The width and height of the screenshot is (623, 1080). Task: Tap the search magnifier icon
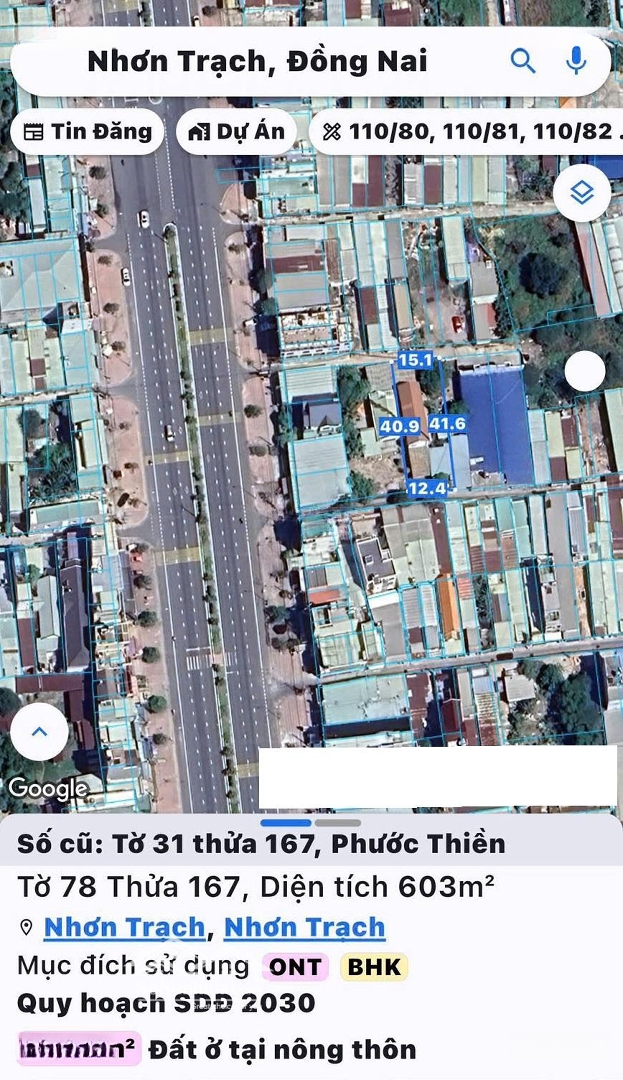click(523, 61)
